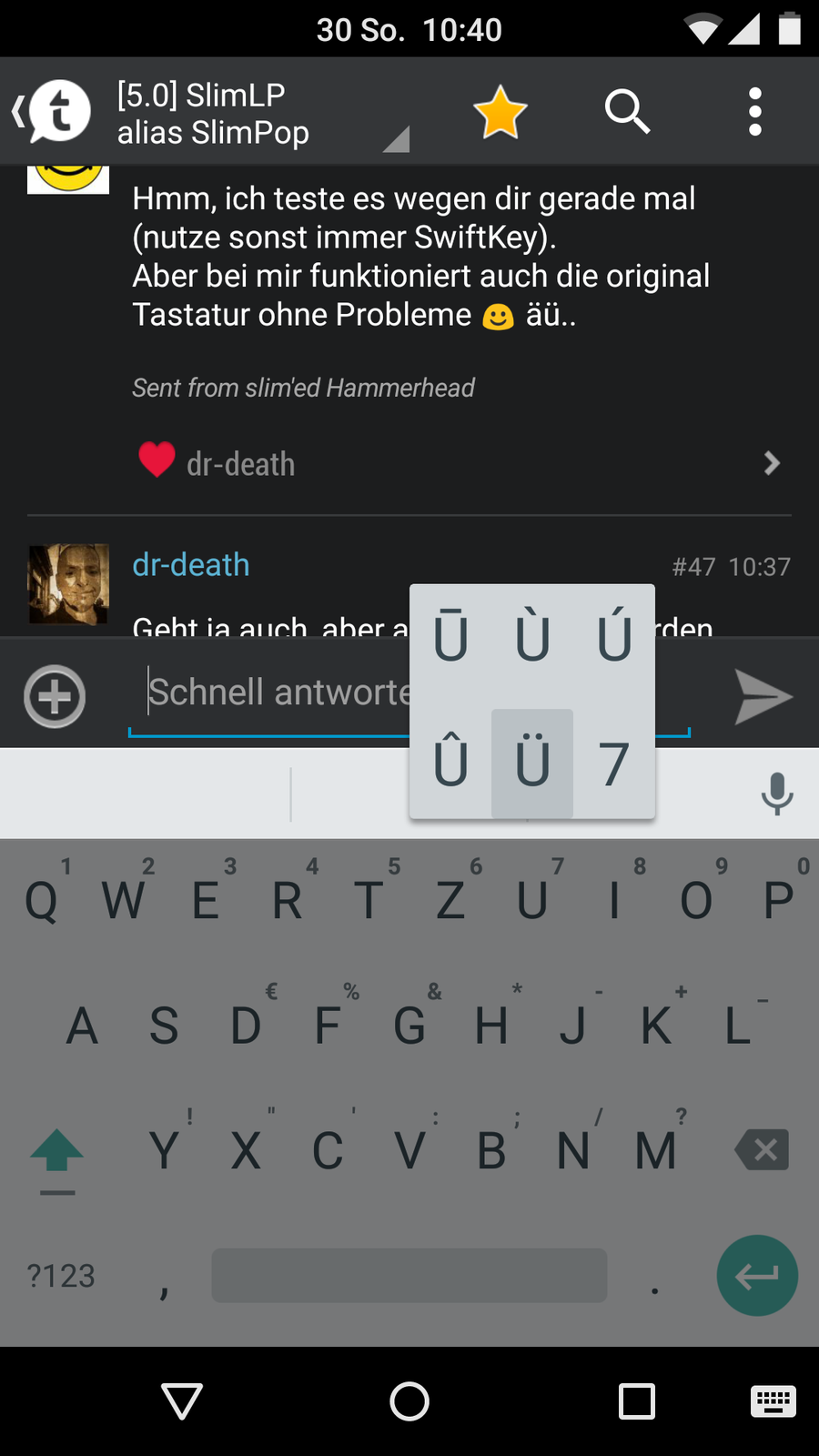Start voice input with the microphone
This screenshot has height=1456, width=819.
coord(776,794)
